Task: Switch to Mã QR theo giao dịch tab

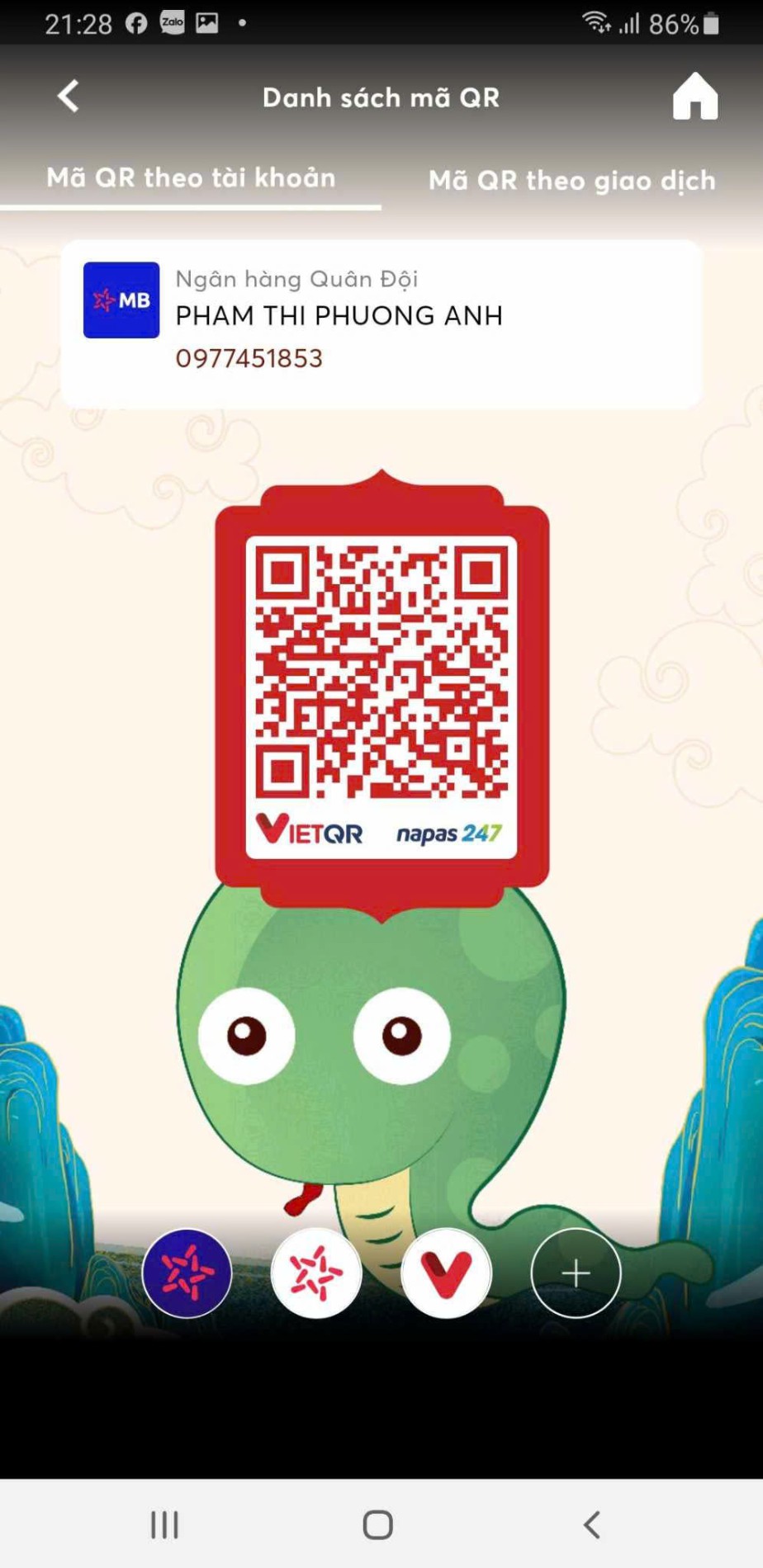Action: click(x=571, y=181)
